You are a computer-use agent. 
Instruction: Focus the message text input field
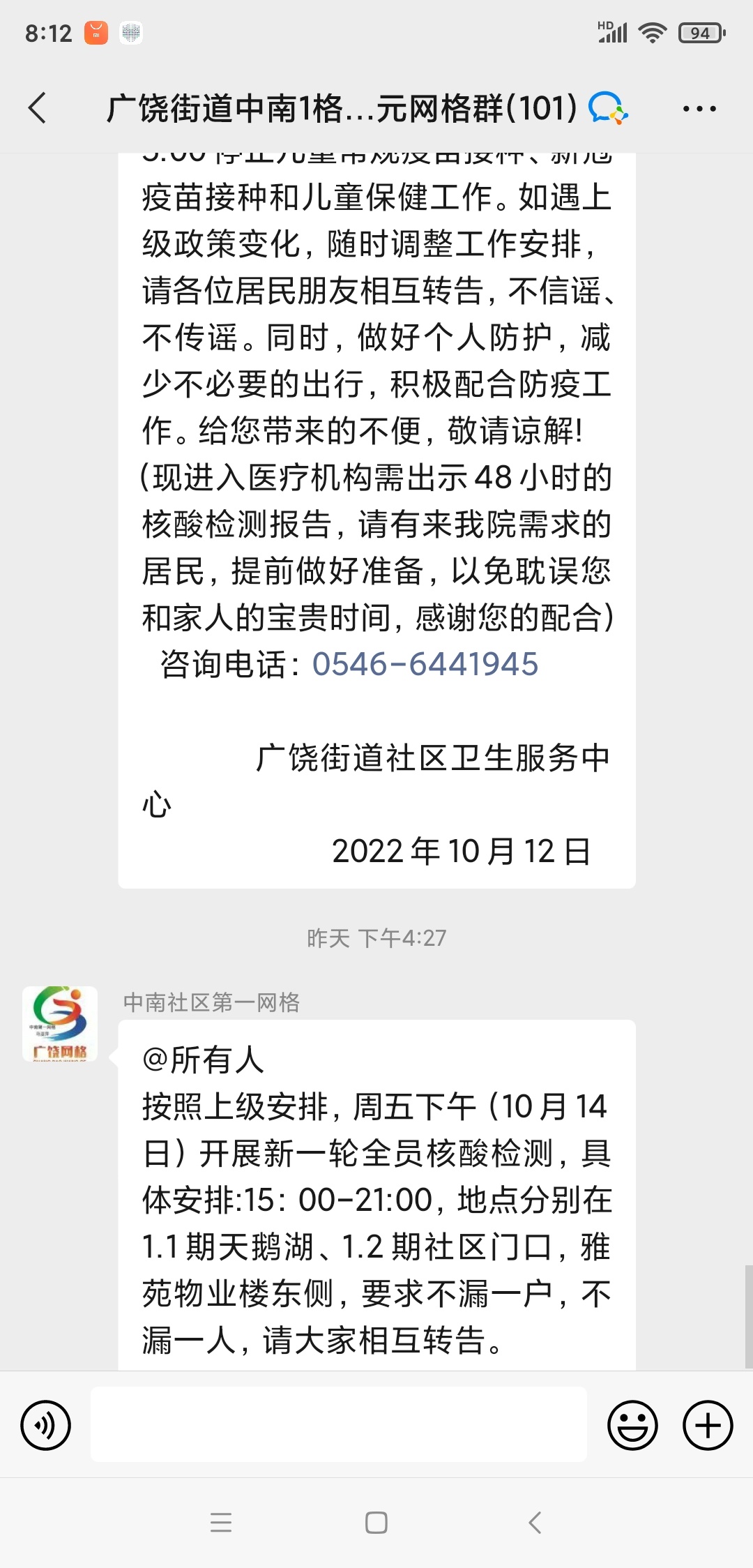point(339,1424)
